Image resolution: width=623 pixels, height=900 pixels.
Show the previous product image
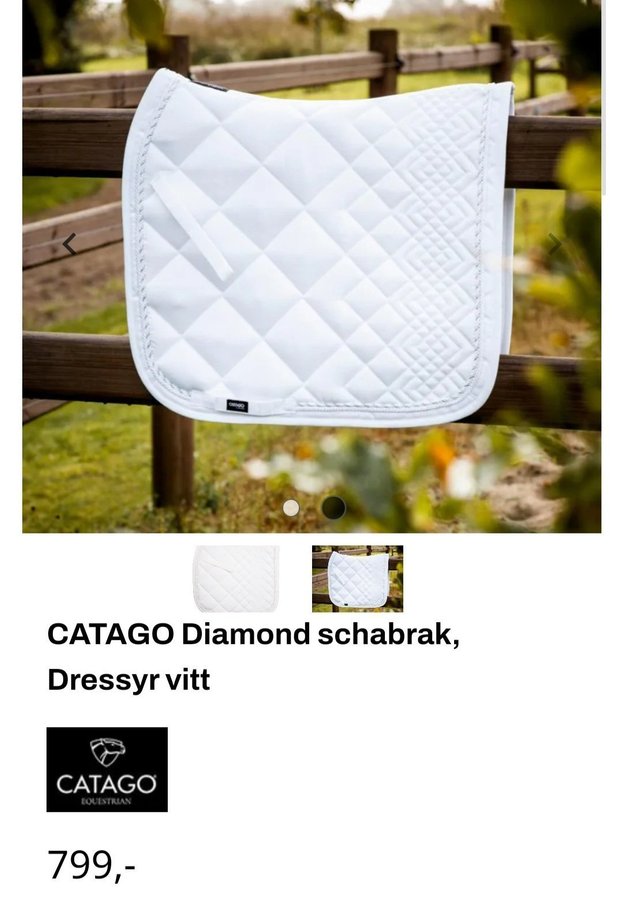[69, 244]
